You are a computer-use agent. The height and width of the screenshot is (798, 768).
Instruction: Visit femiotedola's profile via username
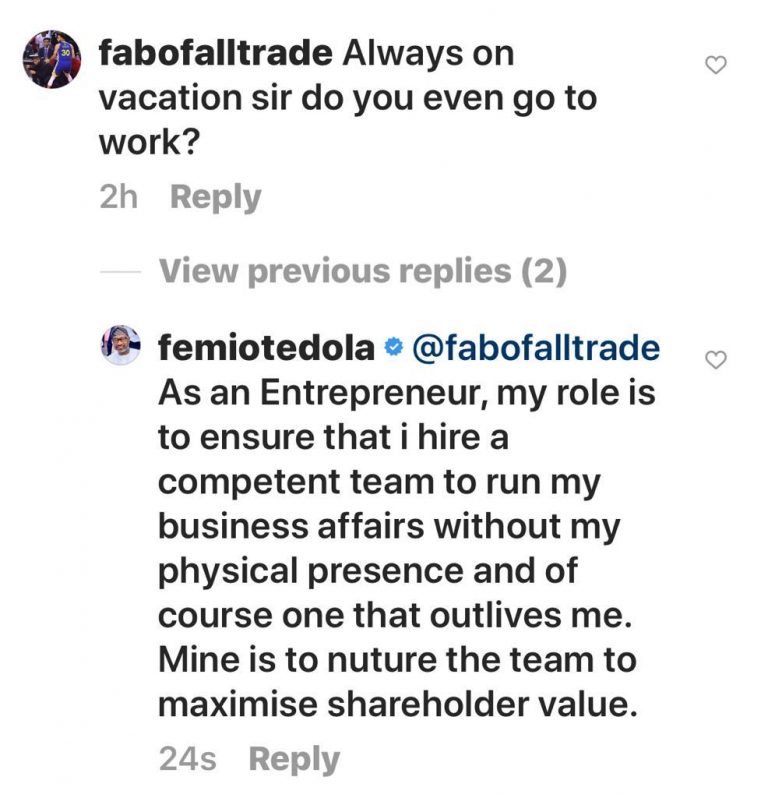pos(267,348)
